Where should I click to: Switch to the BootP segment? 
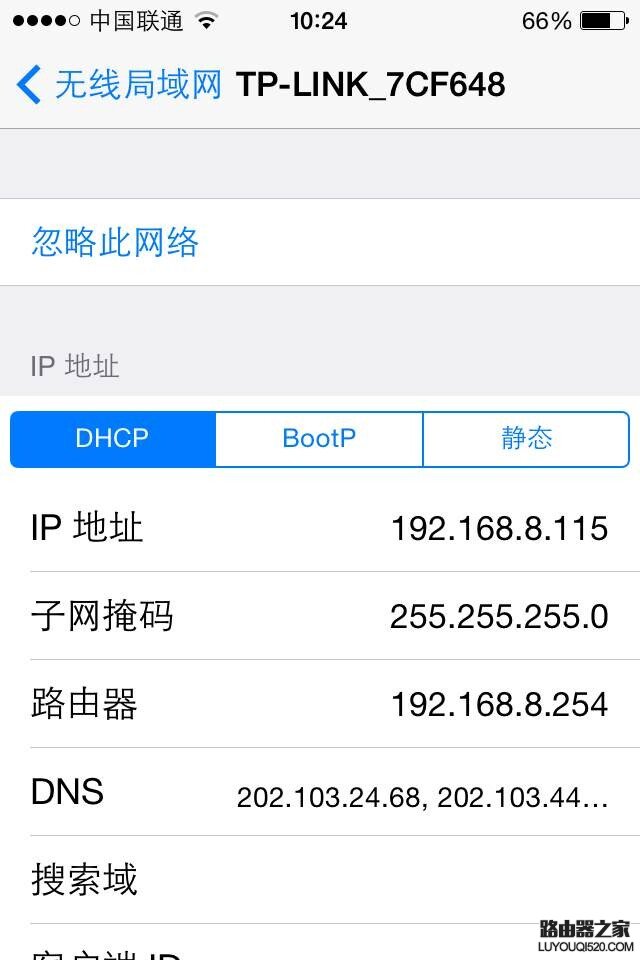319,439
